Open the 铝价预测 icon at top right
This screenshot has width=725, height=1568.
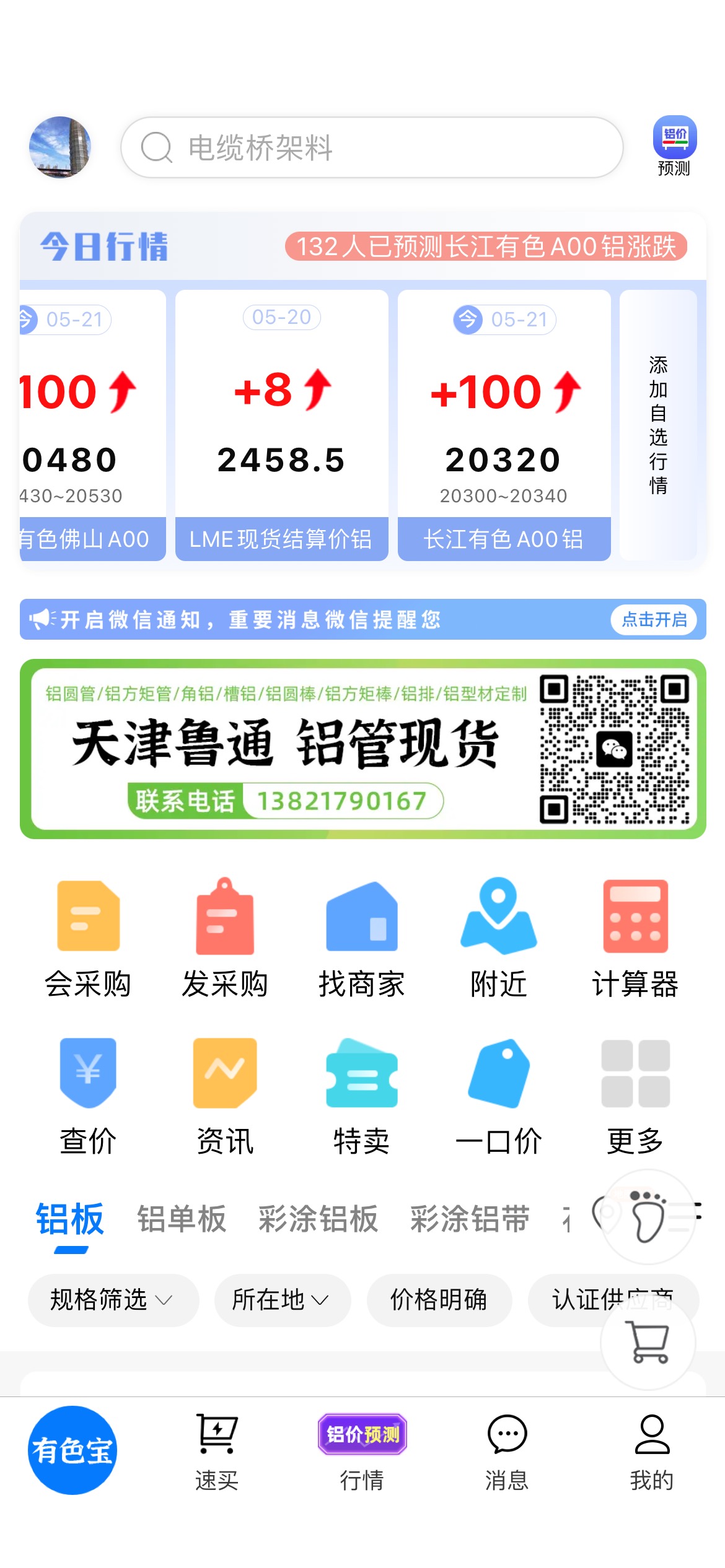pos(674,146)
